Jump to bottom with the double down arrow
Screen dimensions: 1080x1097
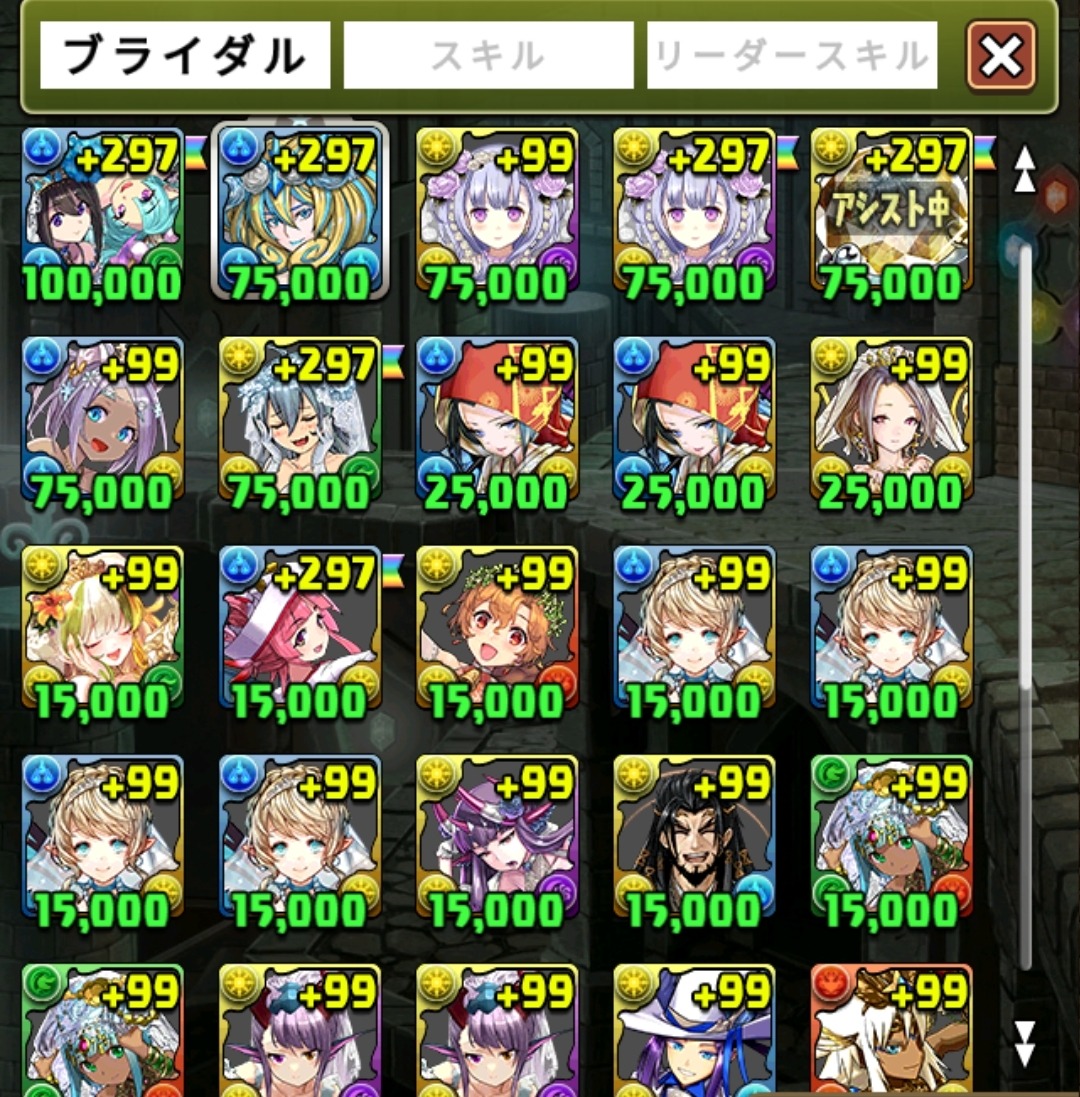click(x=1025, y=1042)
